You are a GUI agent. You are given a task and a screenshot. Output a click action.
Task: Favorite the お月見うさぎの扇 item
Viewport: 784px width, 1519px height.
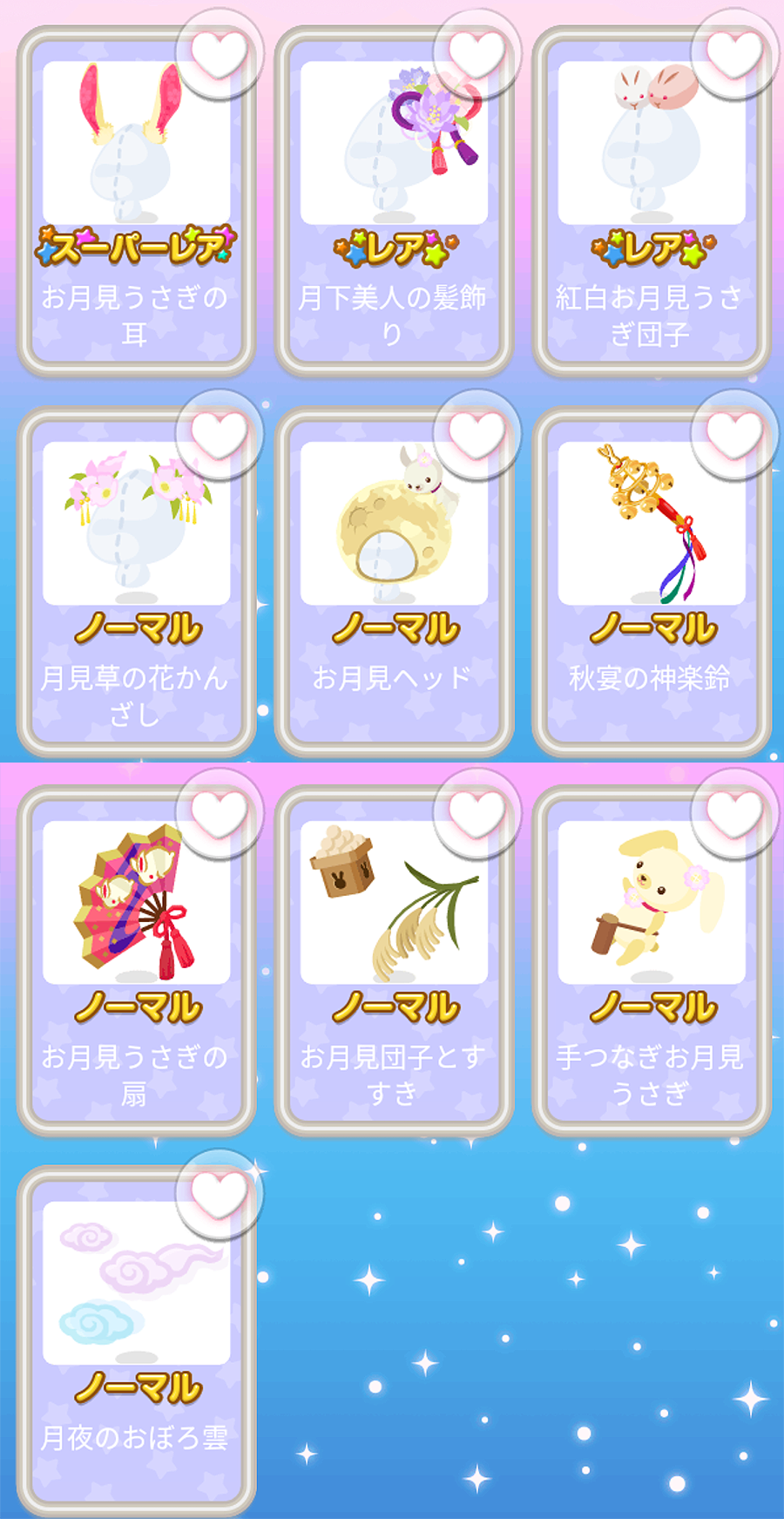[219, 814]
